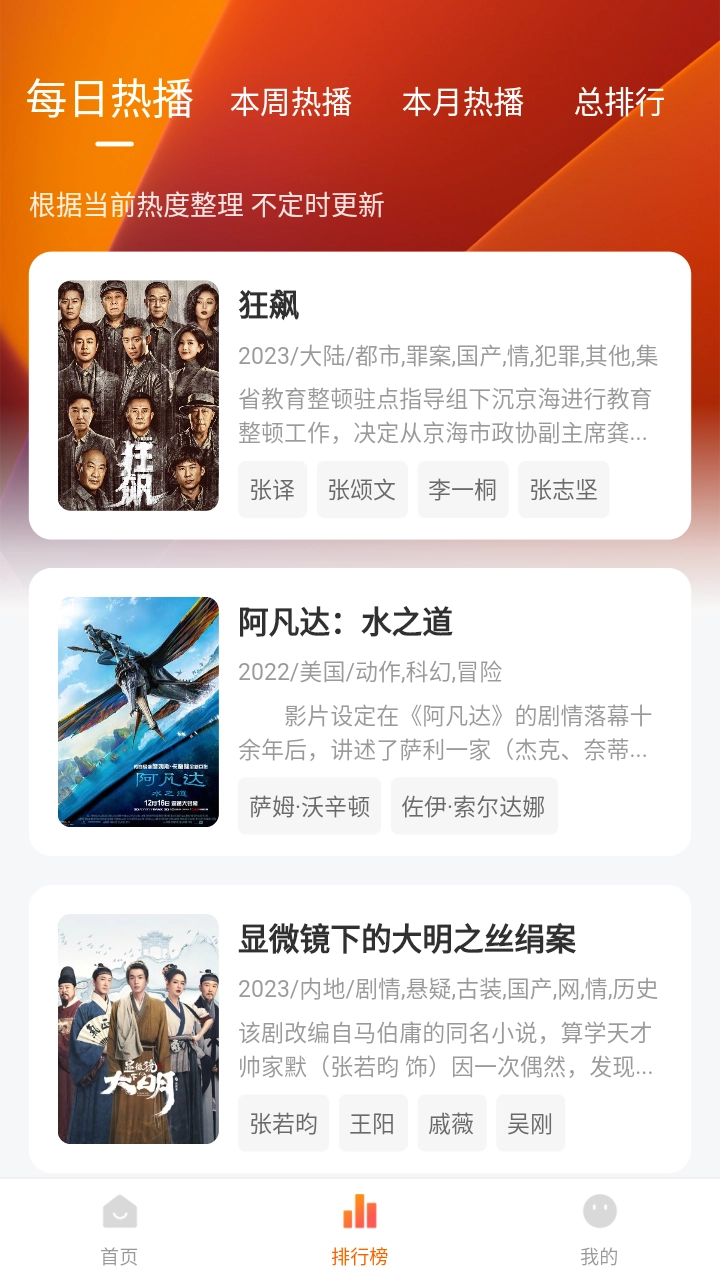Select actor tag 张译
The width and height of the screenshot is (720, 1280).
tap(272, 489)
